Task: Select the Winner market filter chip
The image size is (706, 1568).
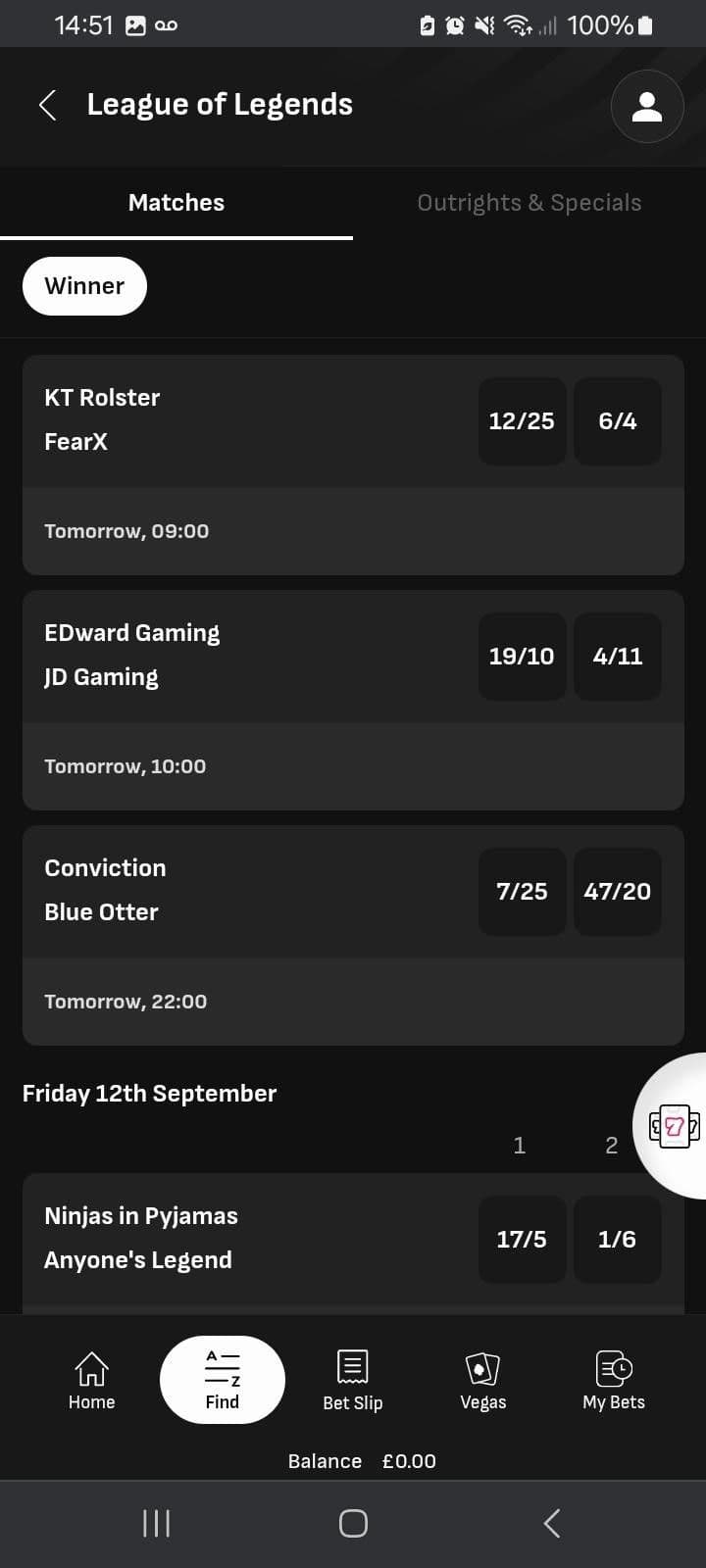Action: click(84, 285)
